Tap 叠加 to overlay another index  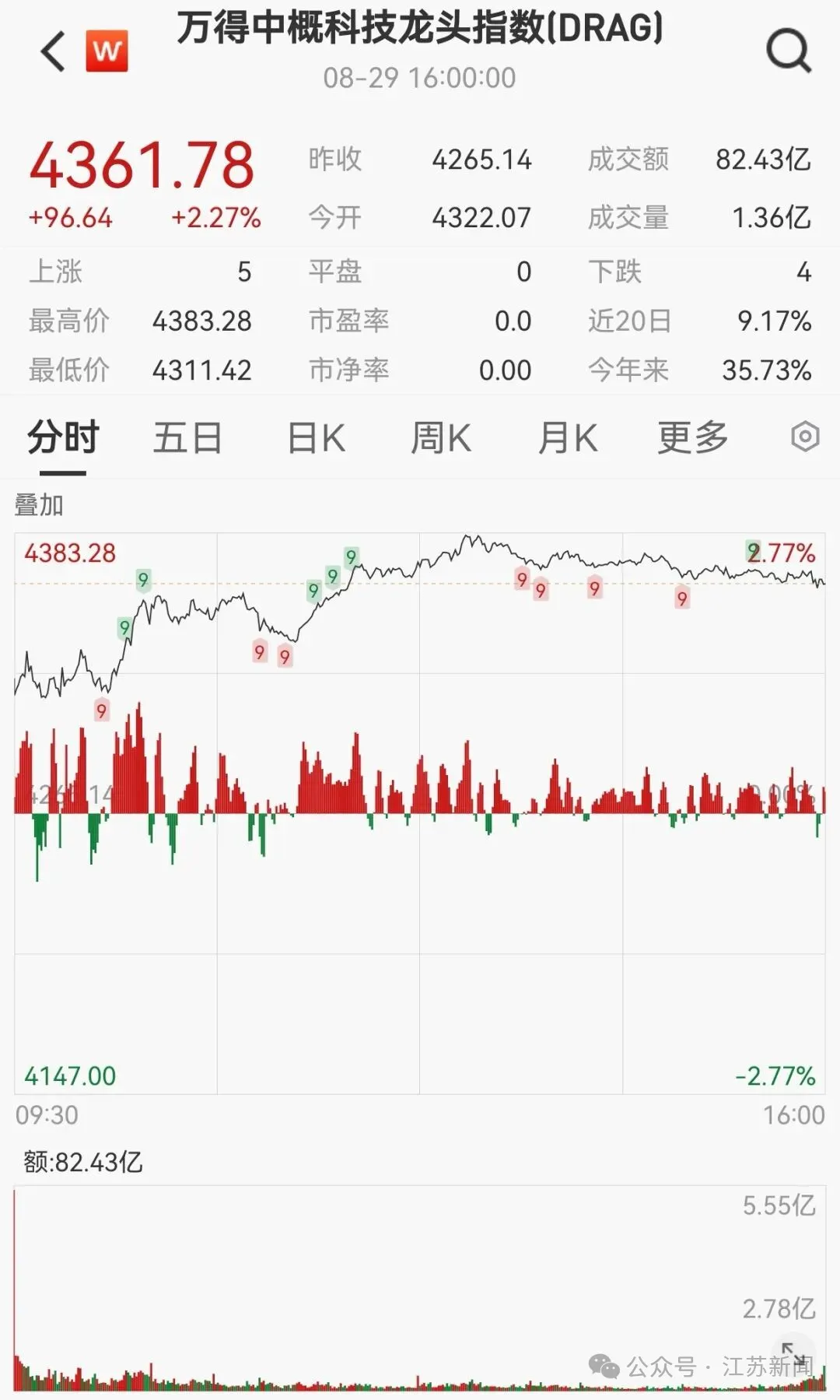click(x=39, y=505)
